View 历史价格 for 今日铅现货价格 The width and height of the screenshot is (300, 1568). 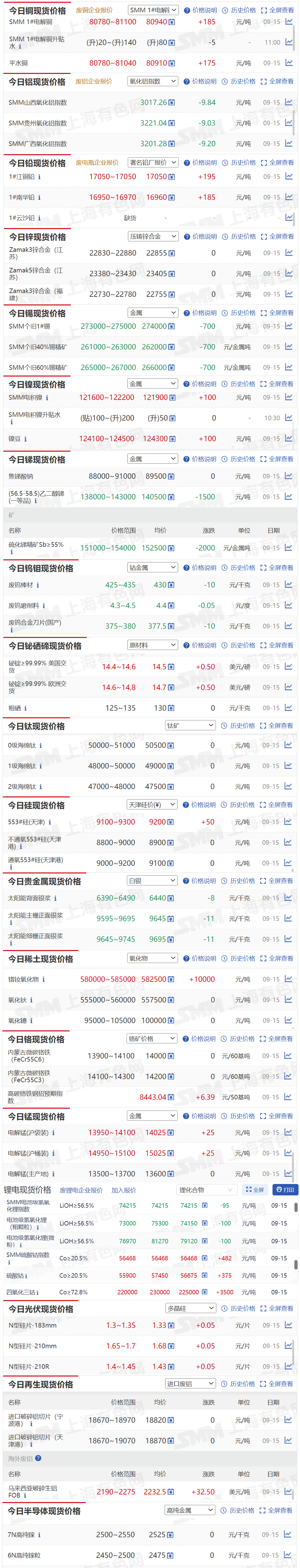239,163
